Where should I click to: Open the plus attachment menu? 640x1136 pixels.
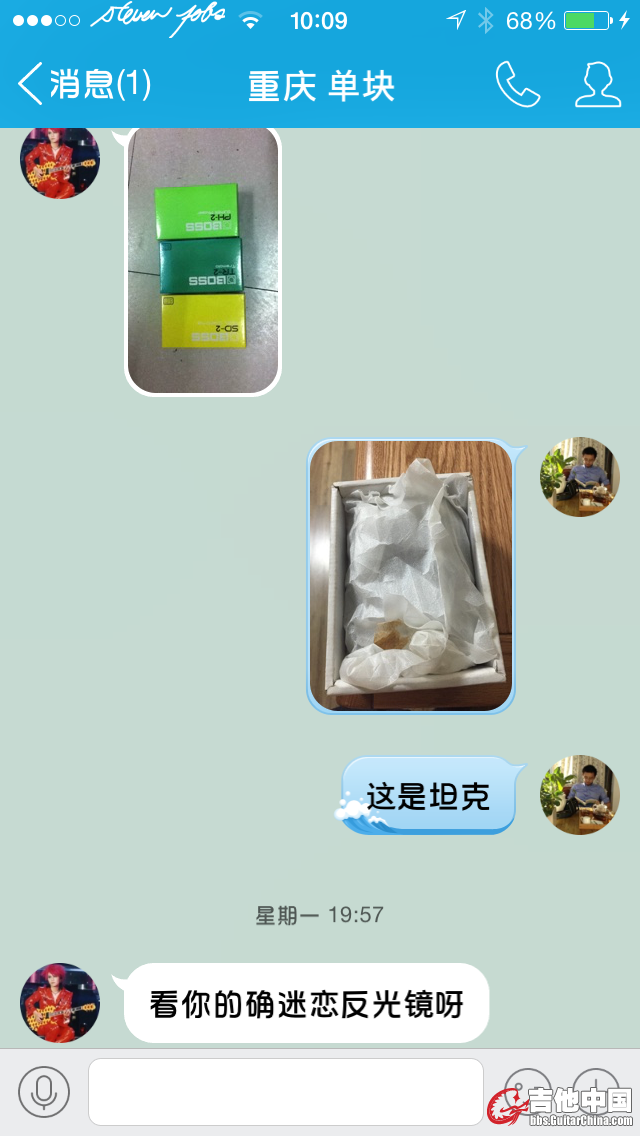[596, 1091]
